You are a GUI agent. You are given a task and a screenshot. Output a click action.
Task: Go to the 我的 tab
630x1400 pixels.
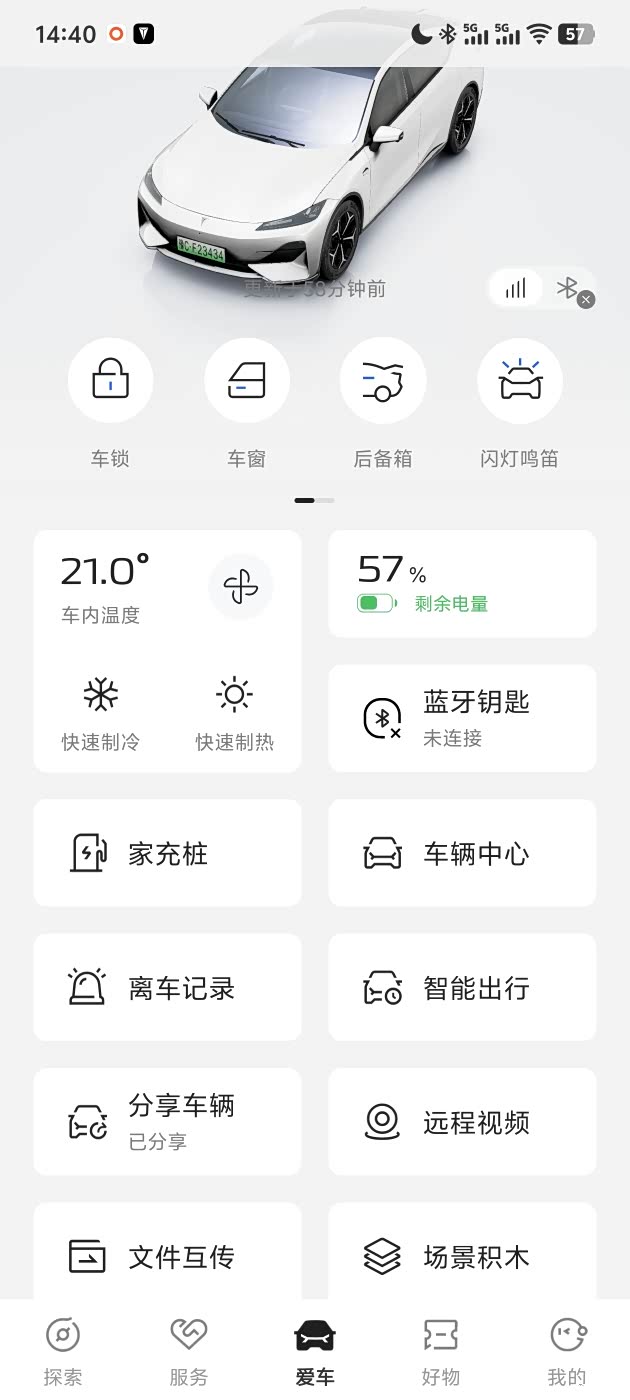pos(567,1351)
